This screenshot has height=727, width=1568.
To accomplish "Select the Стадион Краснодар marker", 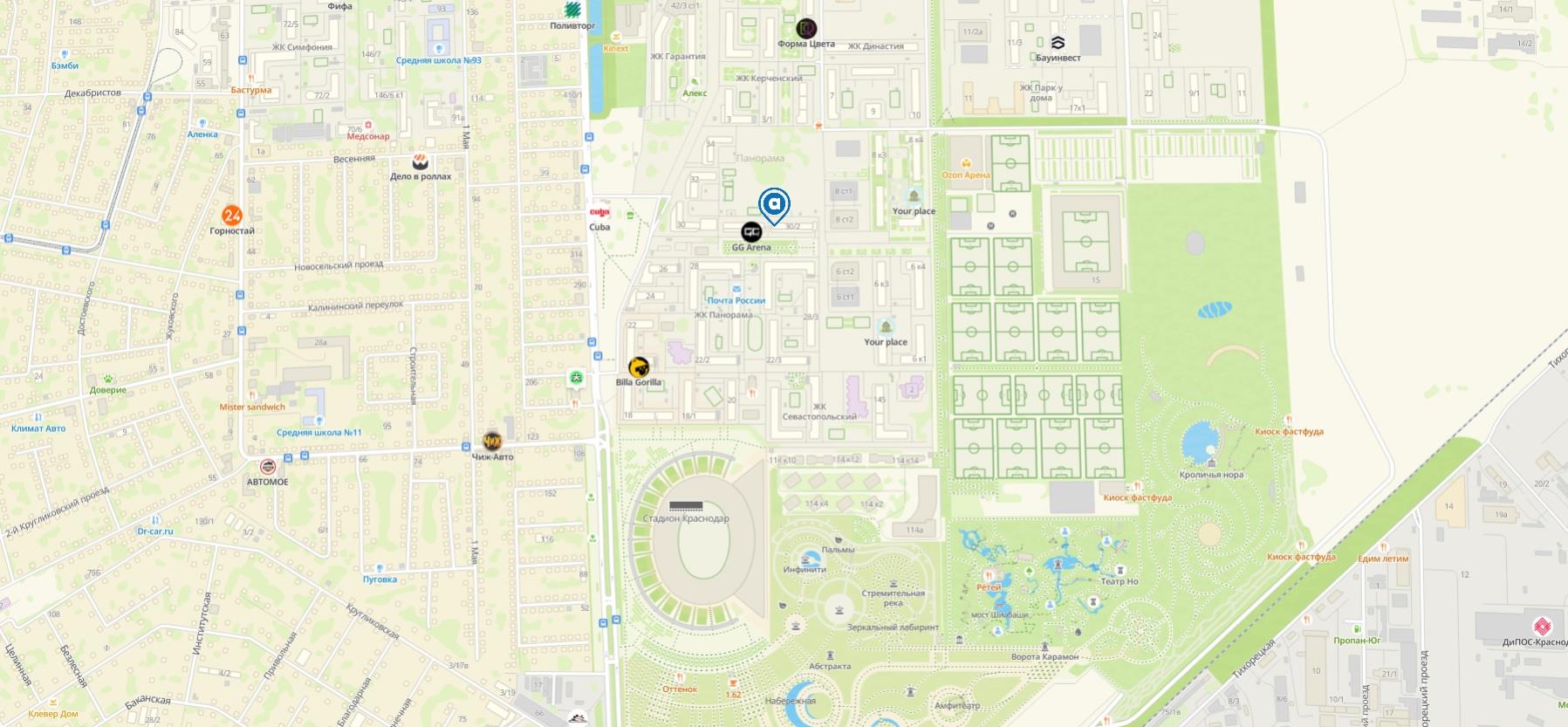I will pyautogui.click(x=686, y=506).
